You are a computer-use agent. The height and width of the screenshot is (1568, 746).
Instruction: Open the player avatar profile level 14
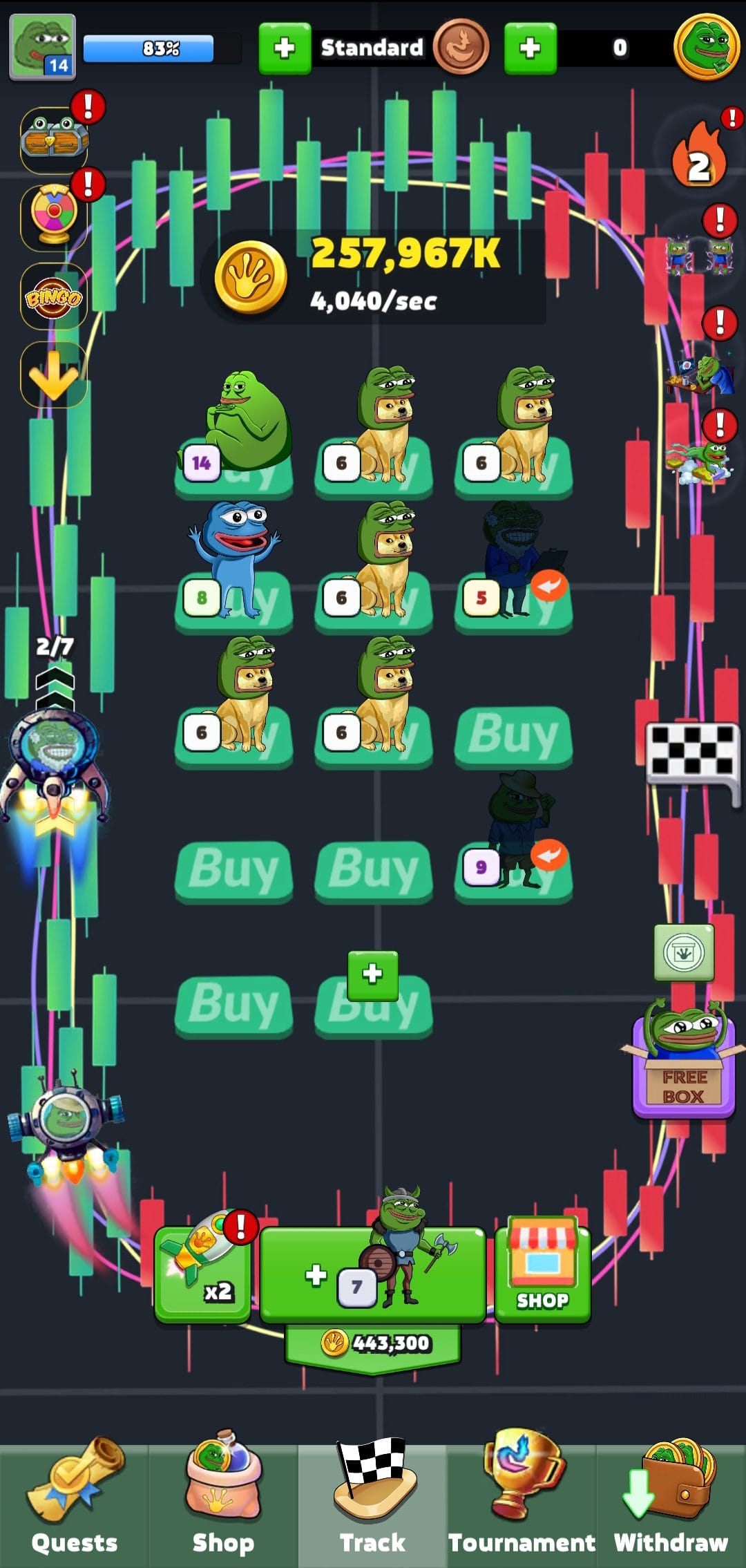tap(43, 47)
